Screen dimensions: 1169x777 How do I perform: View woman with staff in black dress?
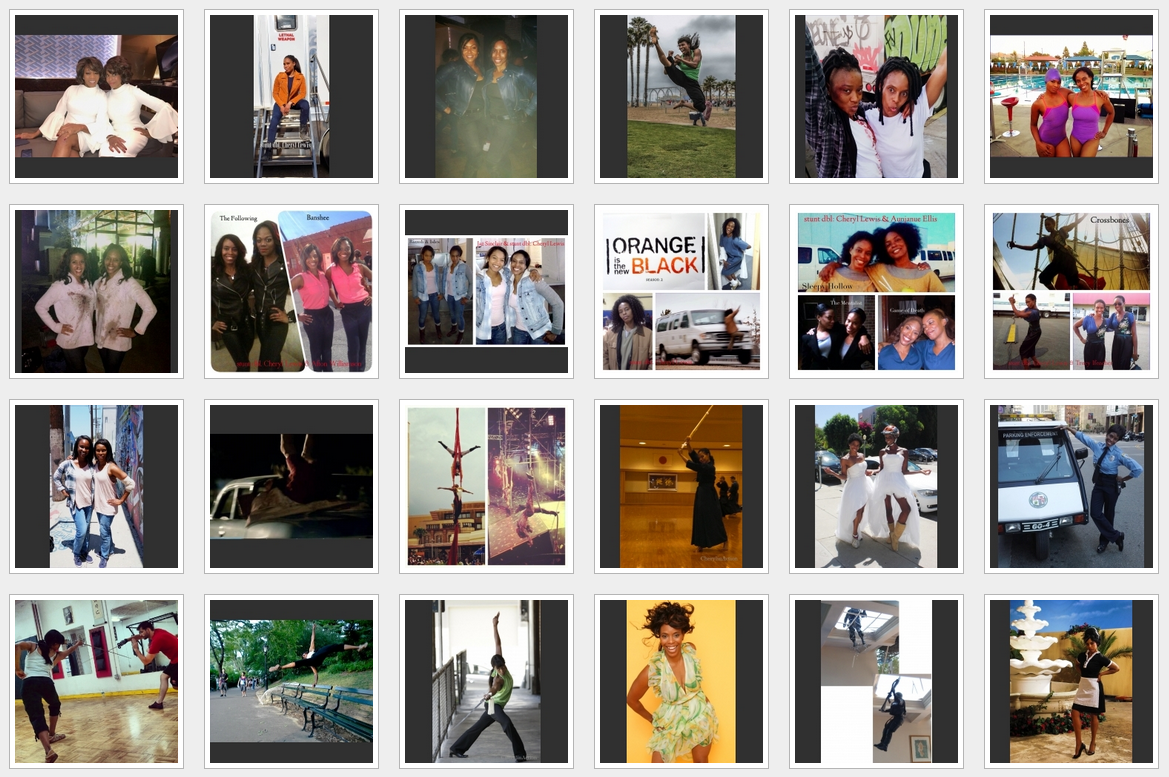pos(681,487)
